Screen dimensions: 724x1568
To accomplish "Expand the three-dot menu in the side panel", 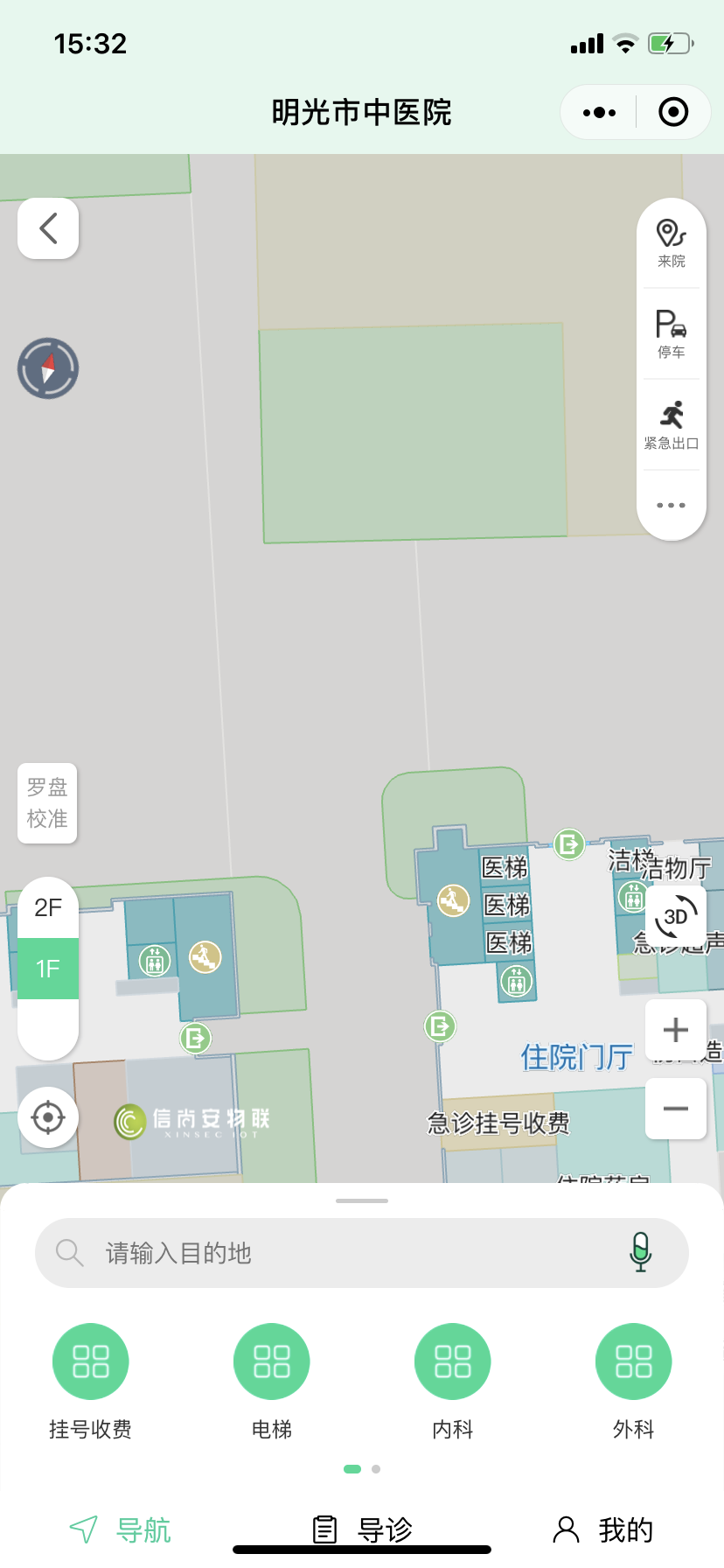I will [672, 506].
